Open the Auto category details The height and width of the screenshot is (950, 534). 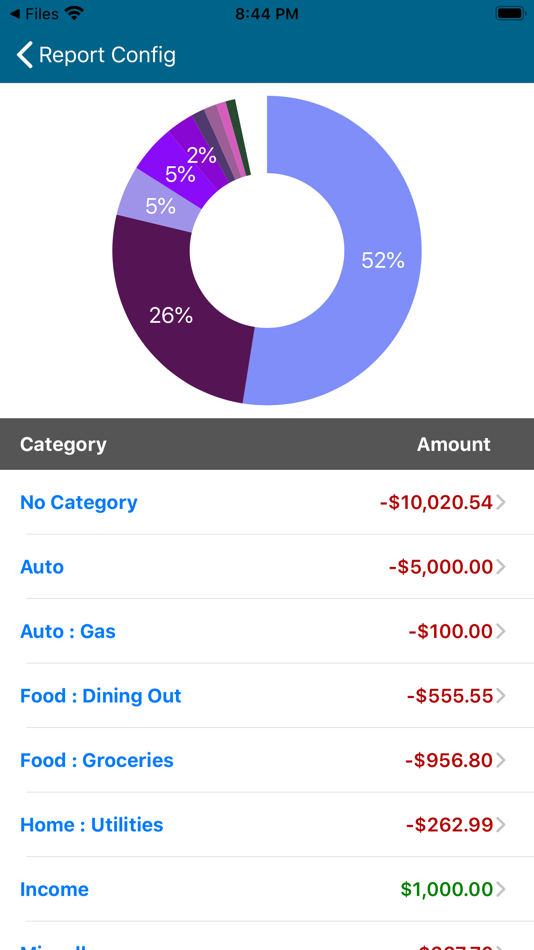tap(267, 567)
